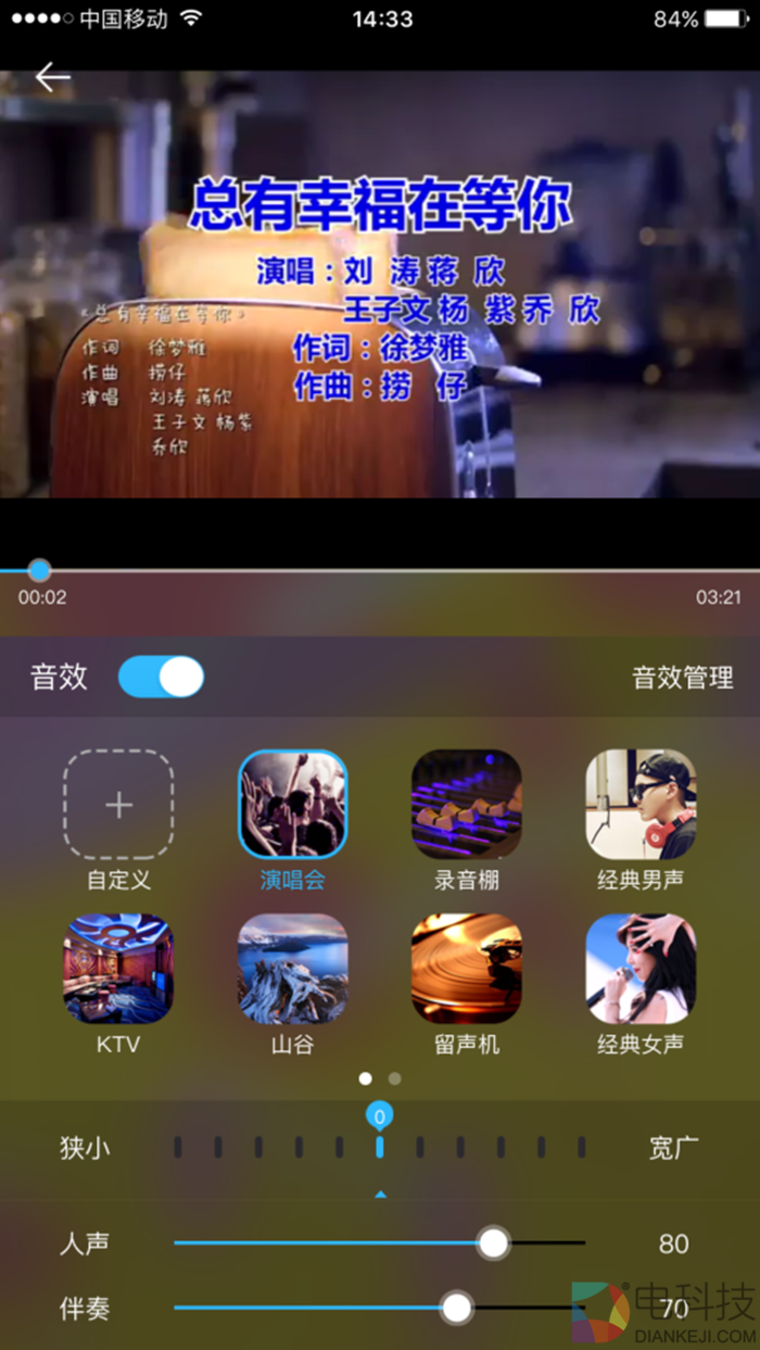Tap the video playback progress bar

380,570
